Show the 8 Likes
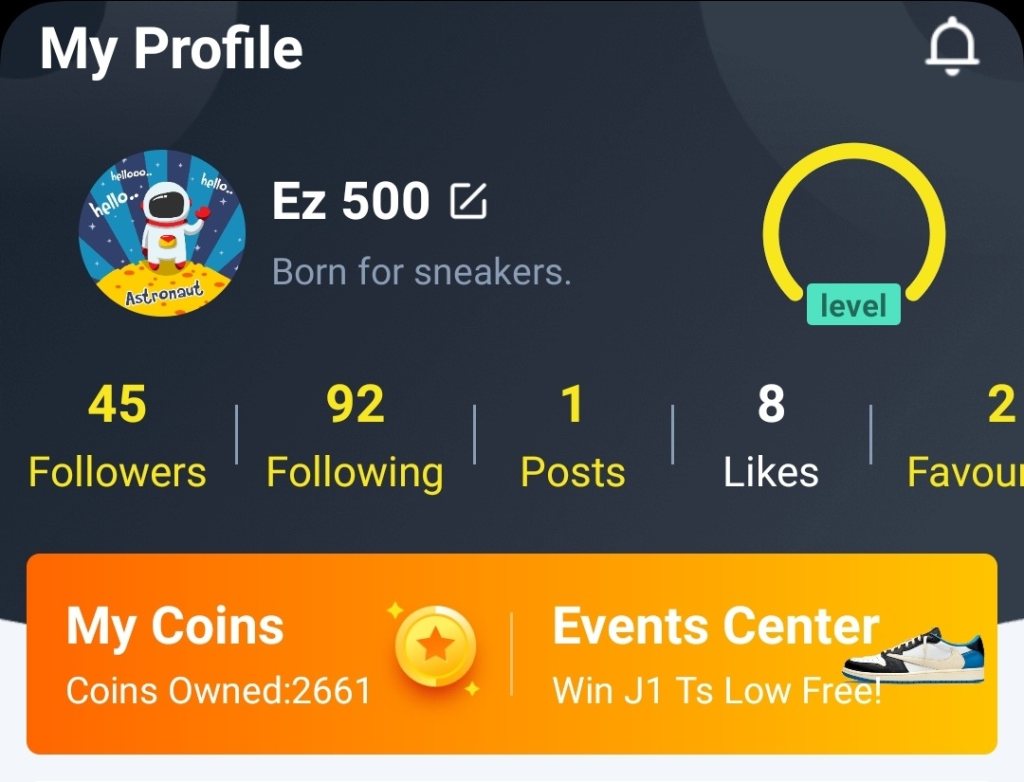This screenshot has height=782, width=1024. pyautogui.click(x=771, y=437)
